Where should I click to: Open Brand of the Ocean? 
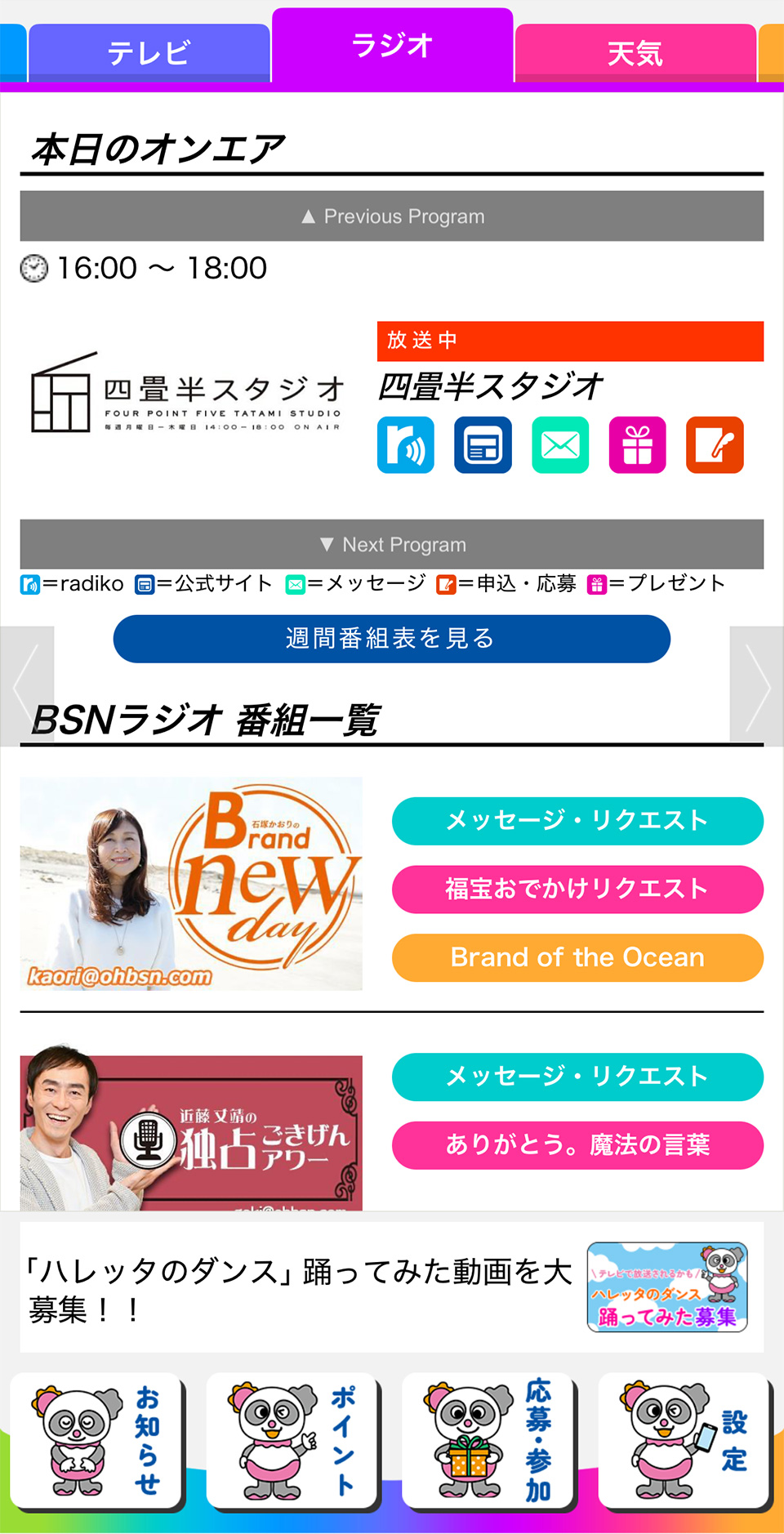coord(577,957)
